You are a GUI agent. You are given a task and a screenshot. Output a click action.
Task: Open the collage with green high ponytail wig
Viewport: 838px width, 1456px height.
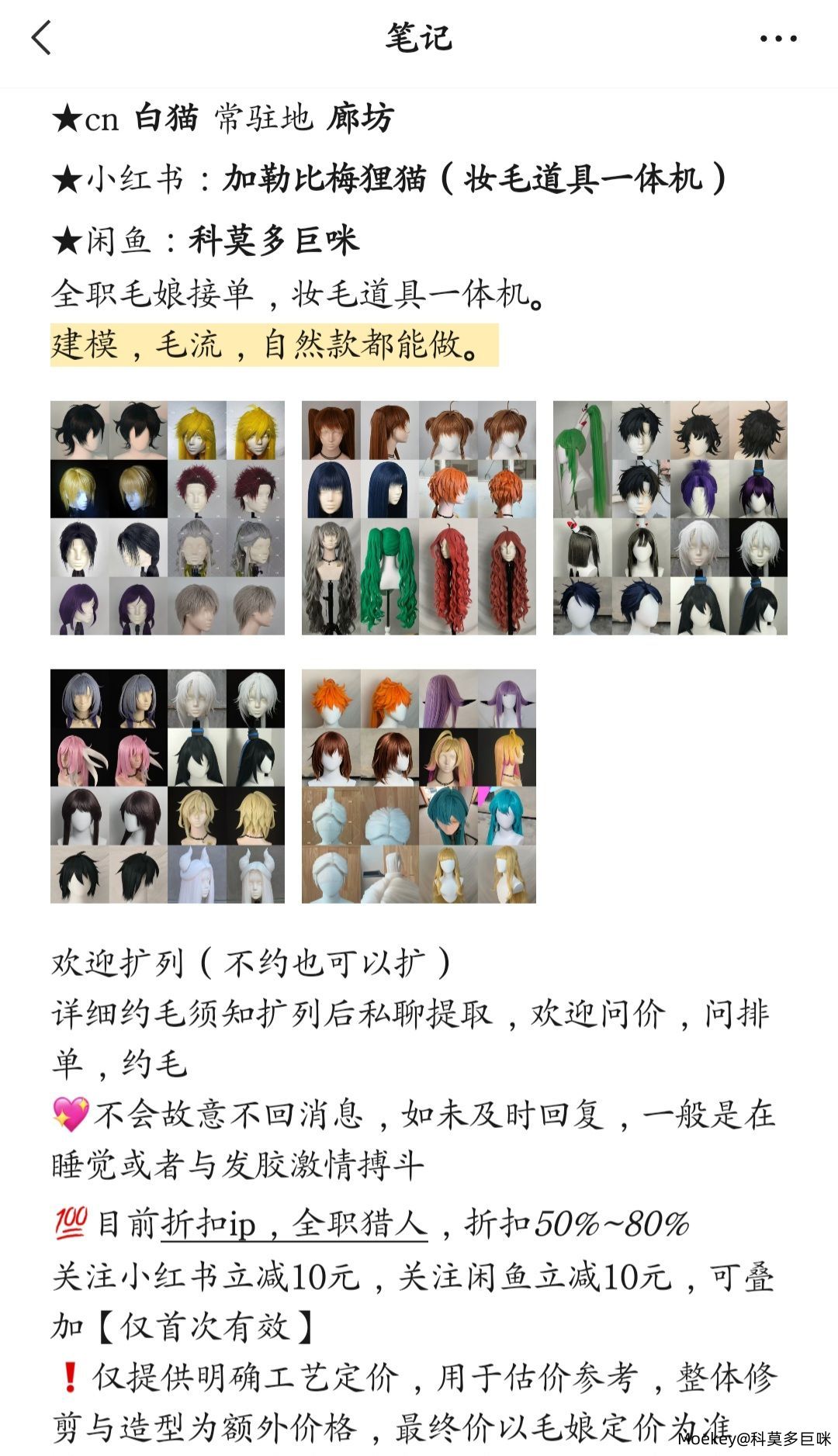point(670,517)
